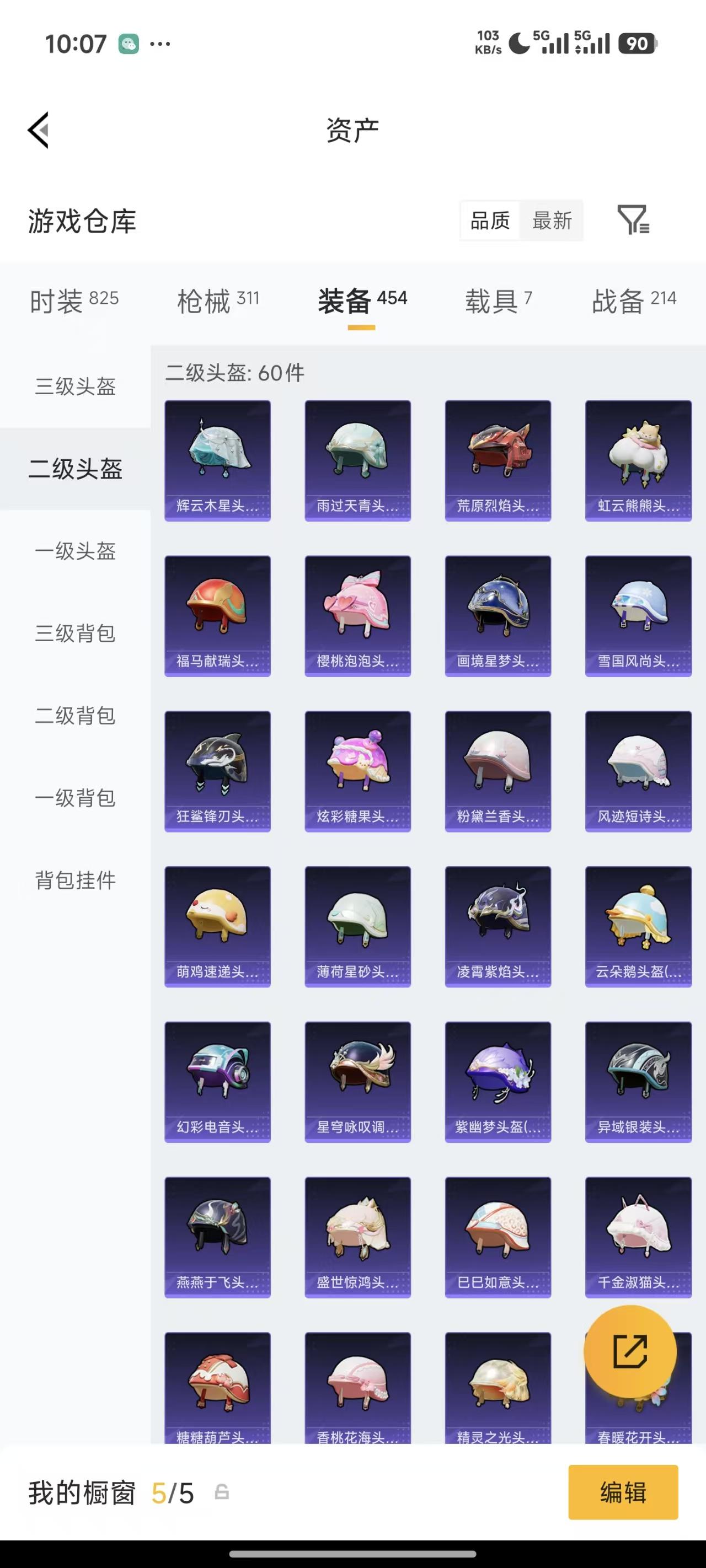Viewport: 706px width, 1568px height.
Task: Switch to the 枪械 tab
Action: [218, 300]
